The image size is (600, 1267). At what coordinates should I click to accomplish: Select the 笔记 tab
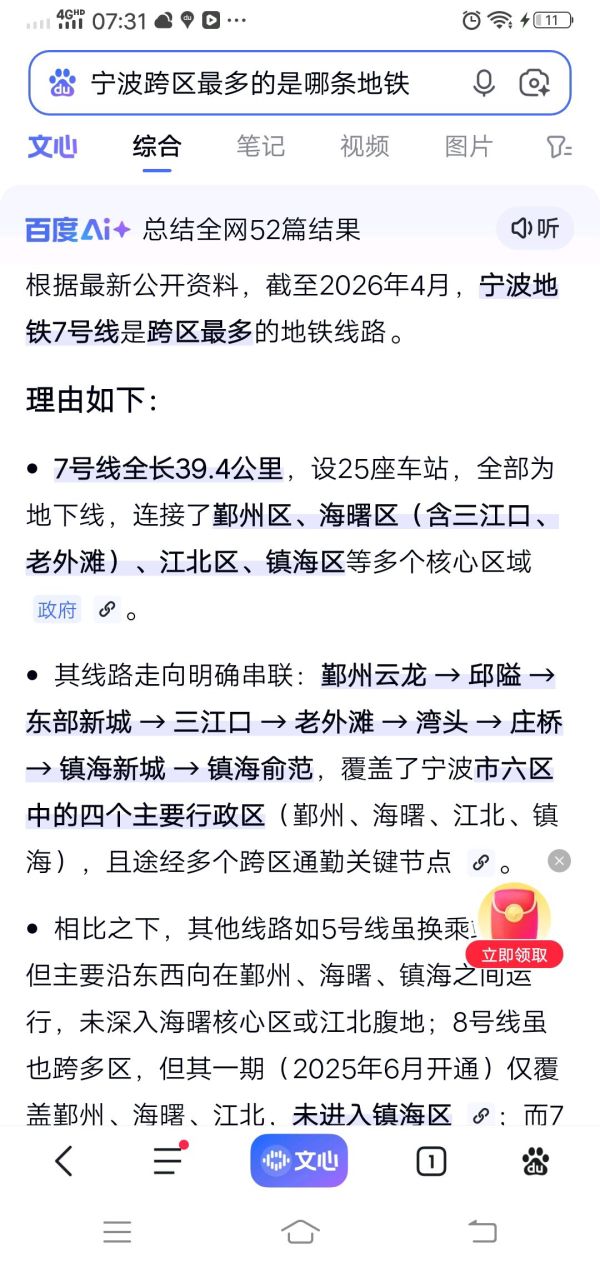pyautogui.click(x=261, y=147)
